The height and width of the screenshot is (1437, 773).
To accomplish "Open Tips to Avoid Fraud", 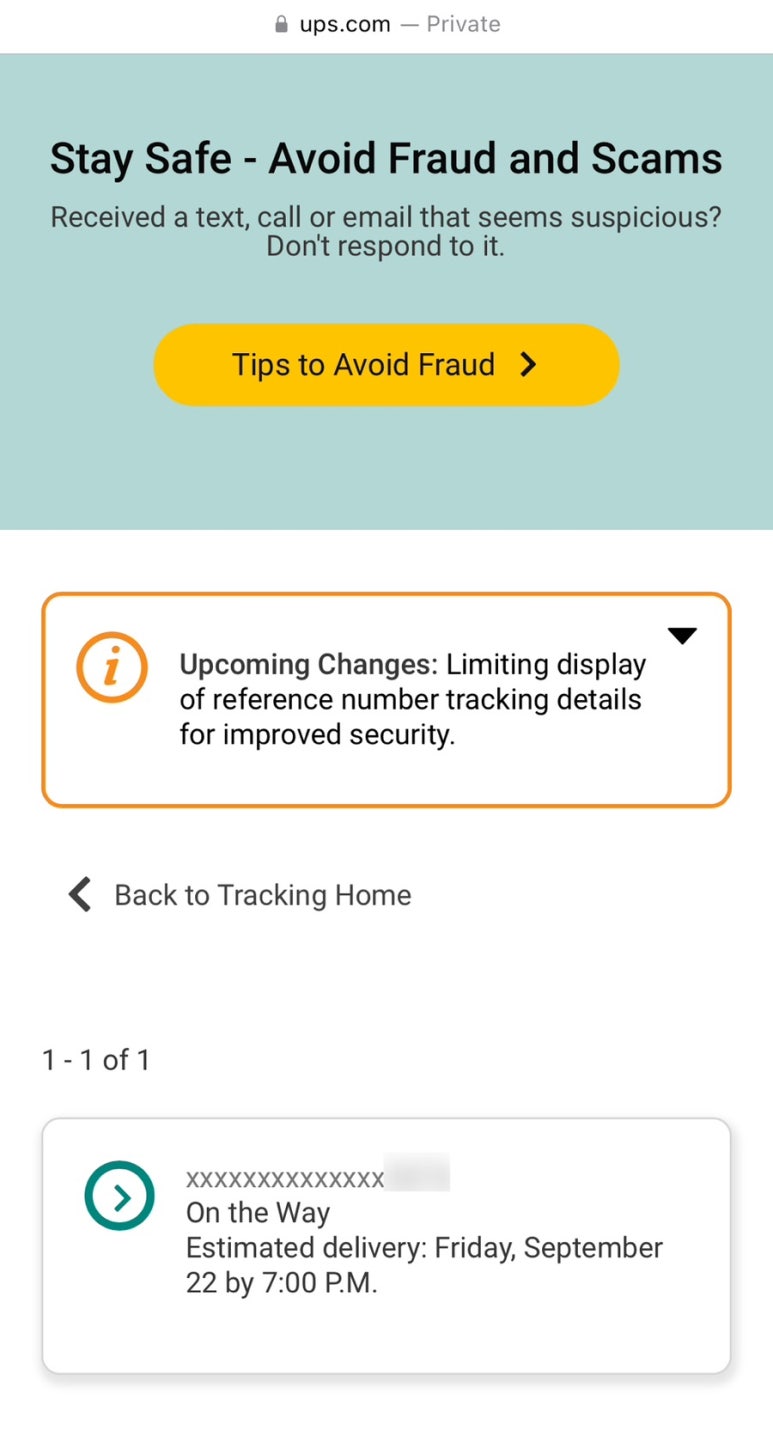I will (x=386, y=364).
